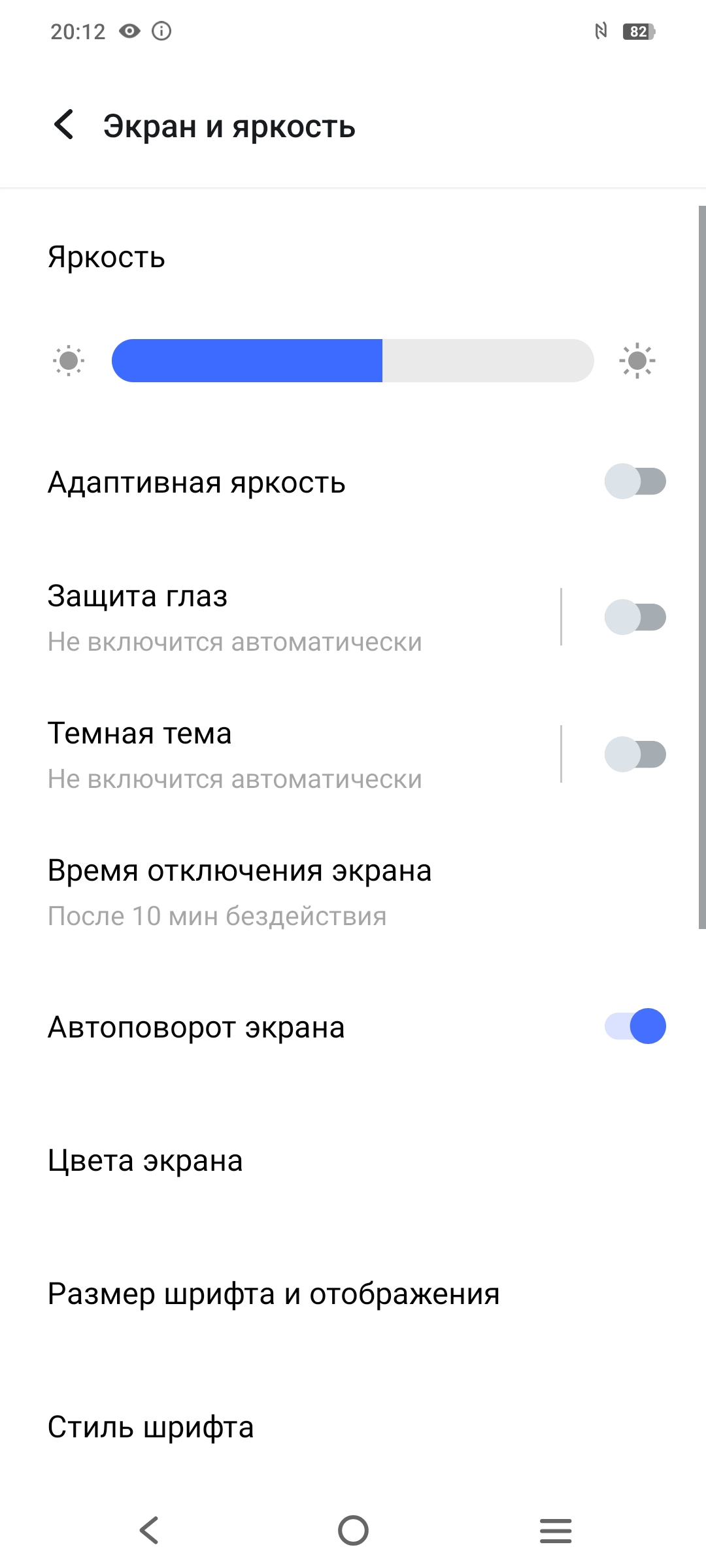This screenshot has width=706, height=1568.
Task: Turn on the Защита глаз switch
Action: click(x=635, y=617)
